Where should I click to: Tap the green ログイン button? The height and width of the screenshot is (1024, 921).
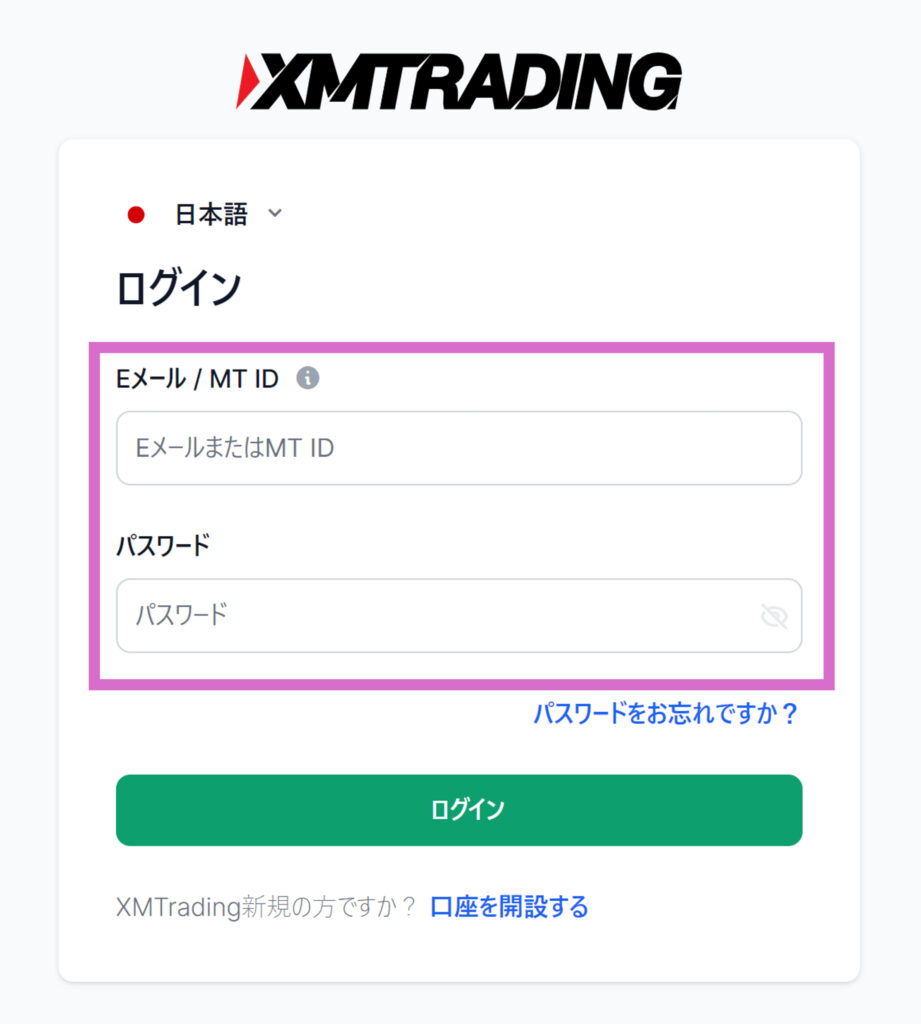pyautogui.click(x=458, y=810)
